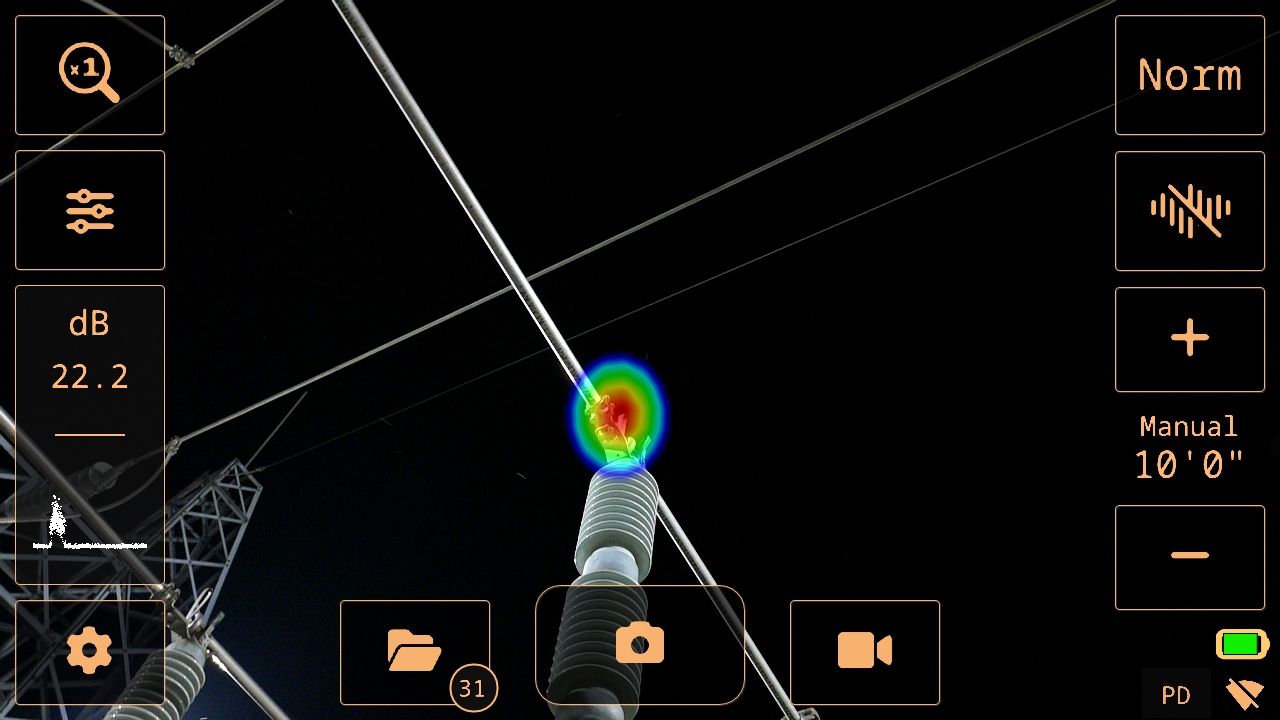
Task: Increase distance with plus button
Action: click(1190, 339)
